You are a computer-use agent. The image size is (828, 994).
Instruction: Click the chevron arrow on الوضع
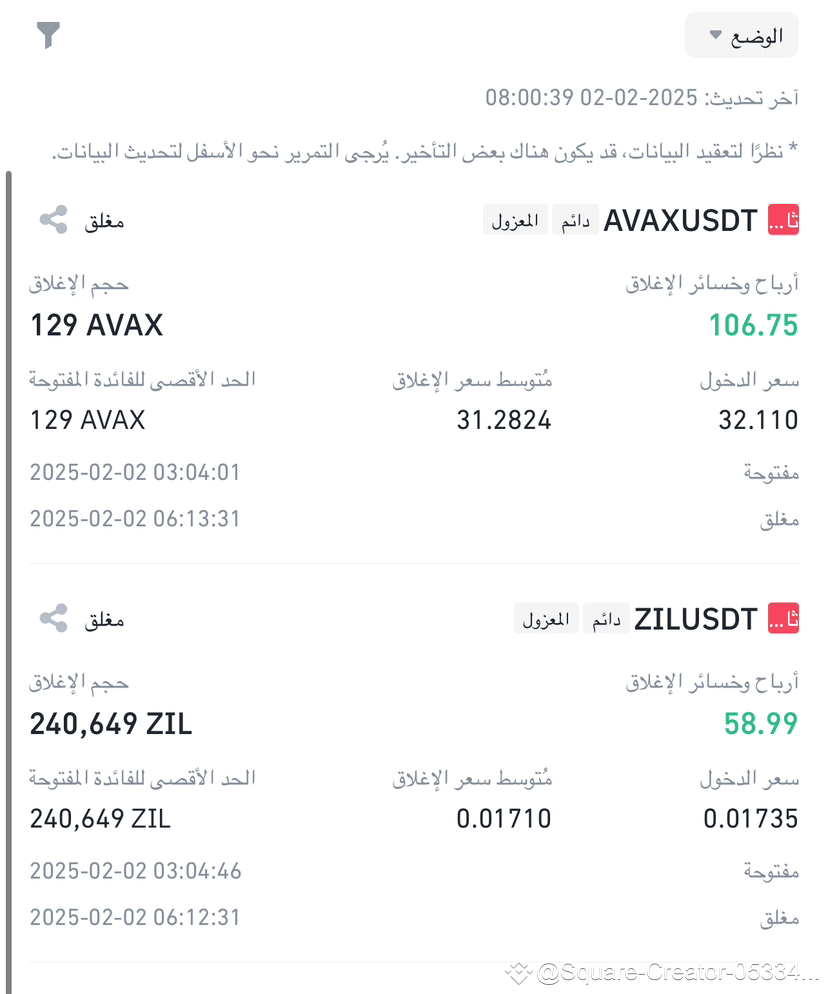tap(714, 35)
